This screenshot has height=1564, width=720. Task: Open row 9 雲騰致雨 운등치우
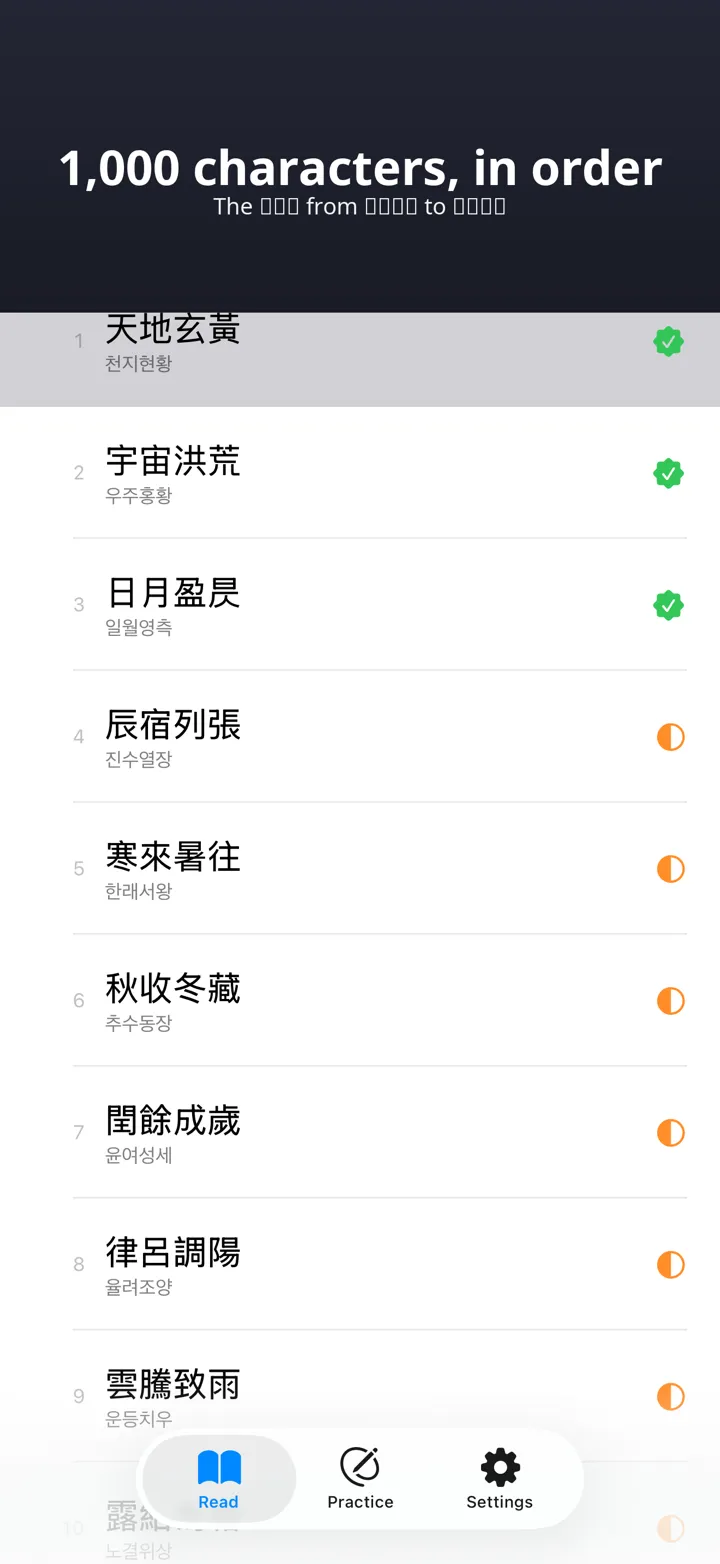click(360, 1396)
